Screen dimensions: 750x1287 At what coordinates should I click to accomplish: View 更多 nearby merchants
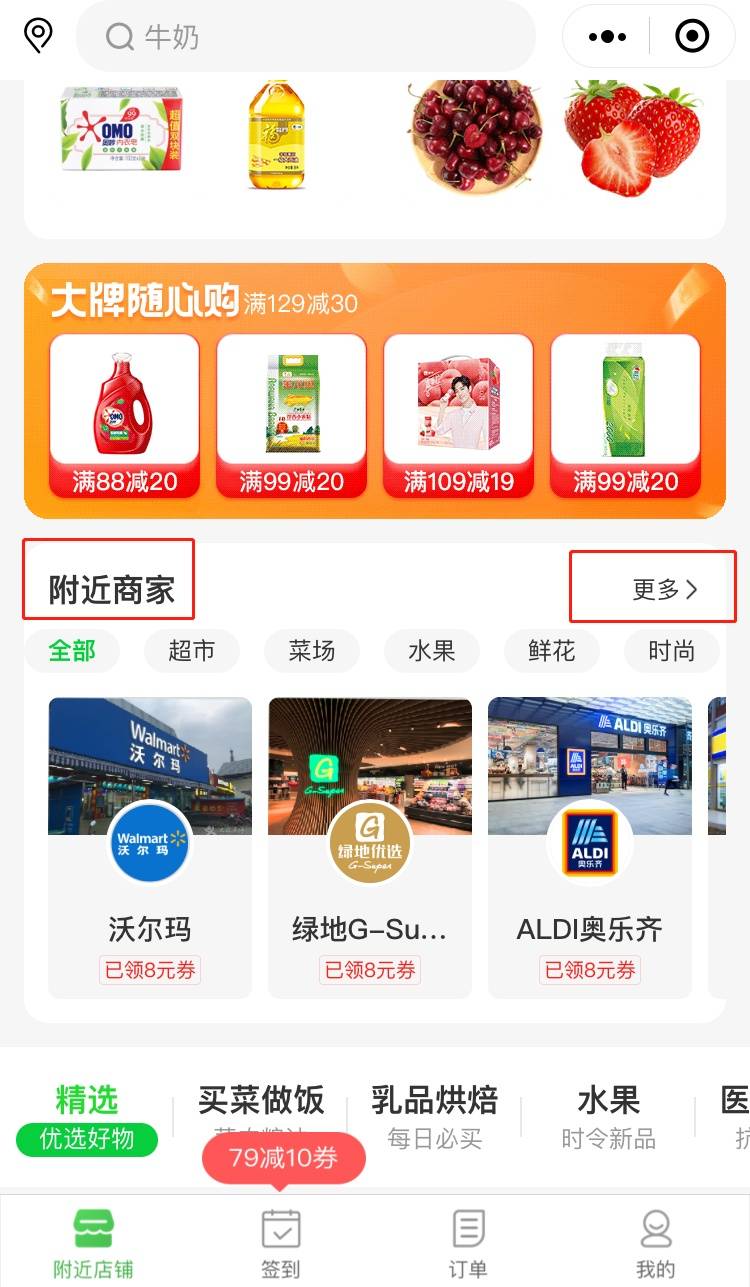[664, 589]
